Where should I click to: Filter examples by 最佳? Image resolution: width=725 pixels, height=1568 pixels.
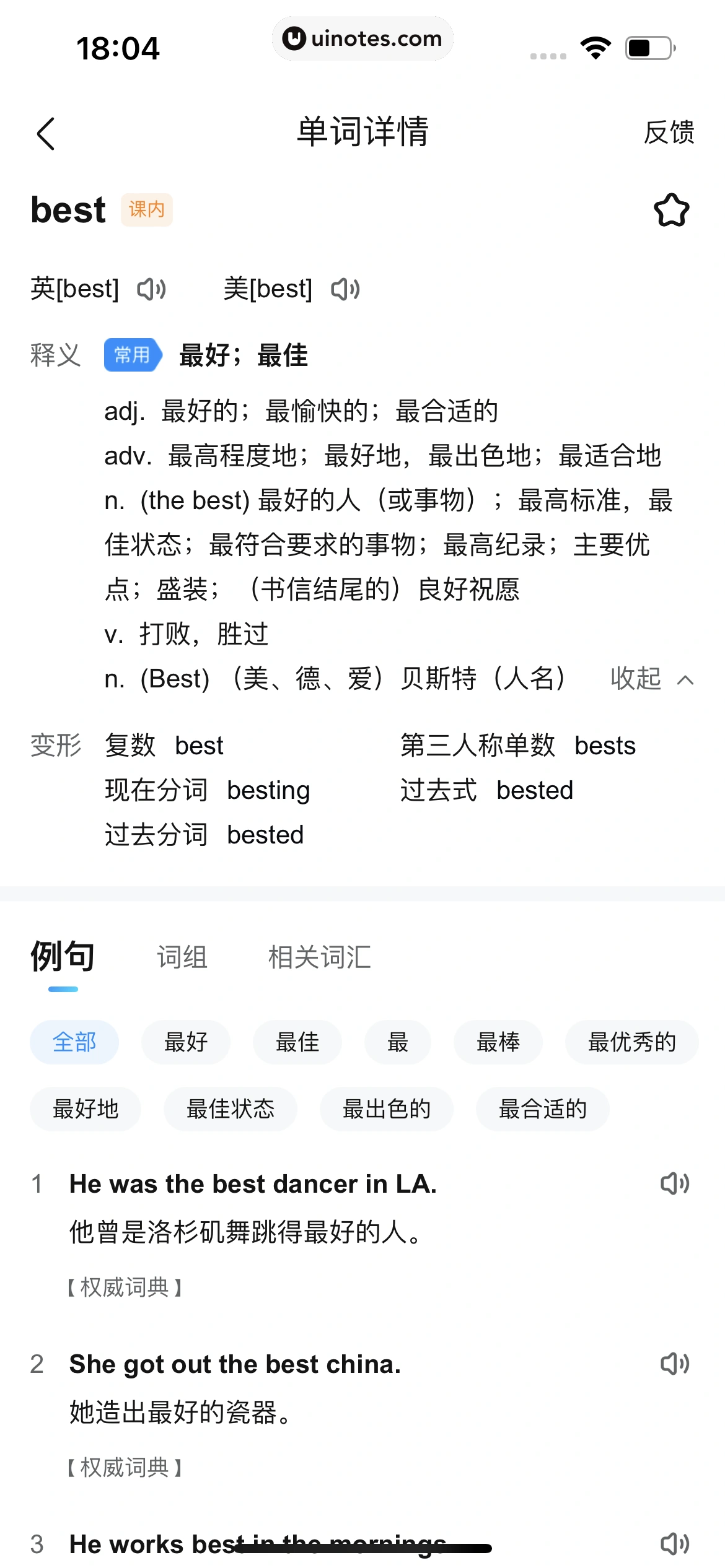[x=297, y=1042]
